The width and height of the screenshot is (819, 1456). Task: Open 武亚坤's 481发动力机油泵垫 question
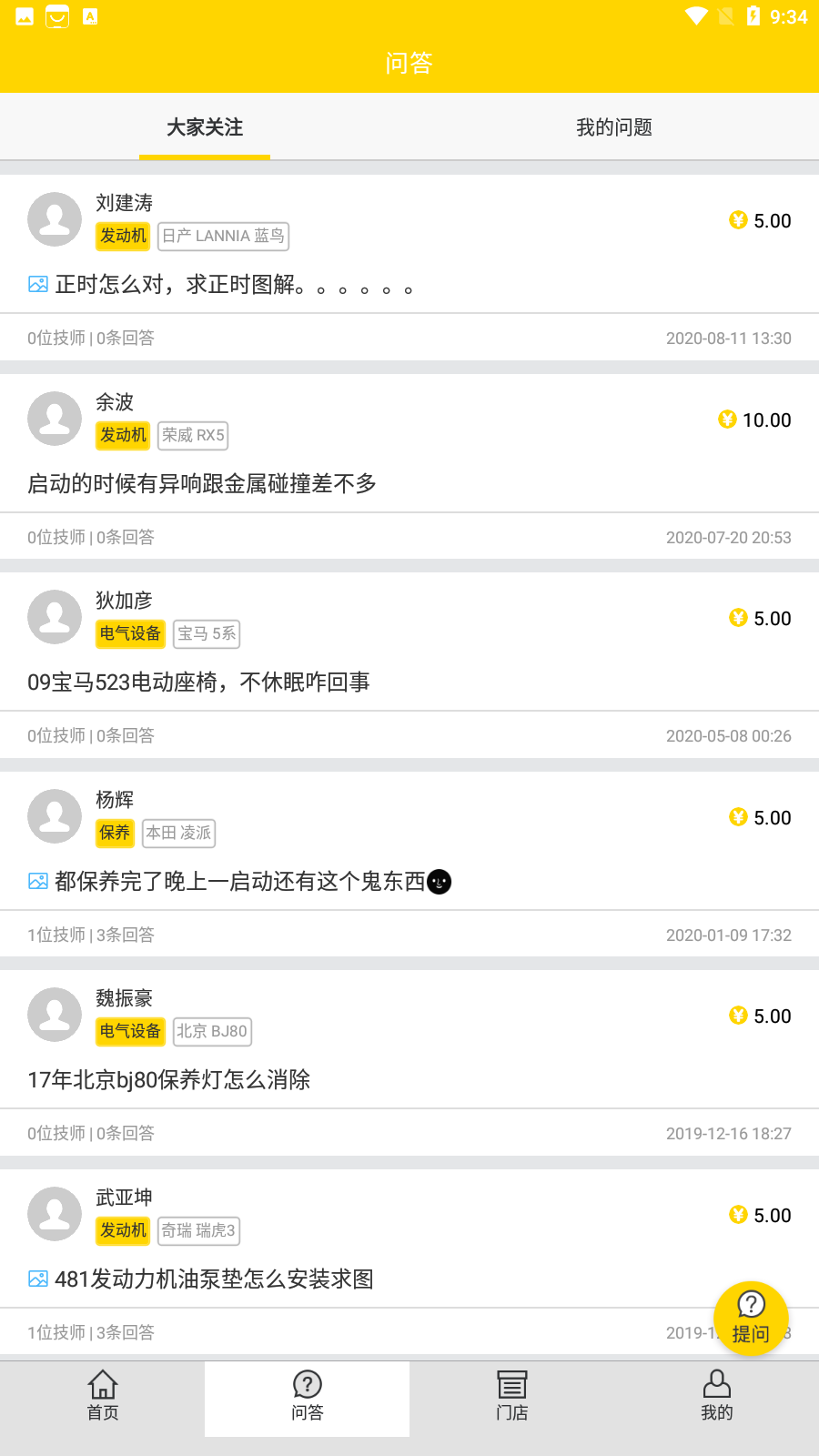(x=214, y=1279)
